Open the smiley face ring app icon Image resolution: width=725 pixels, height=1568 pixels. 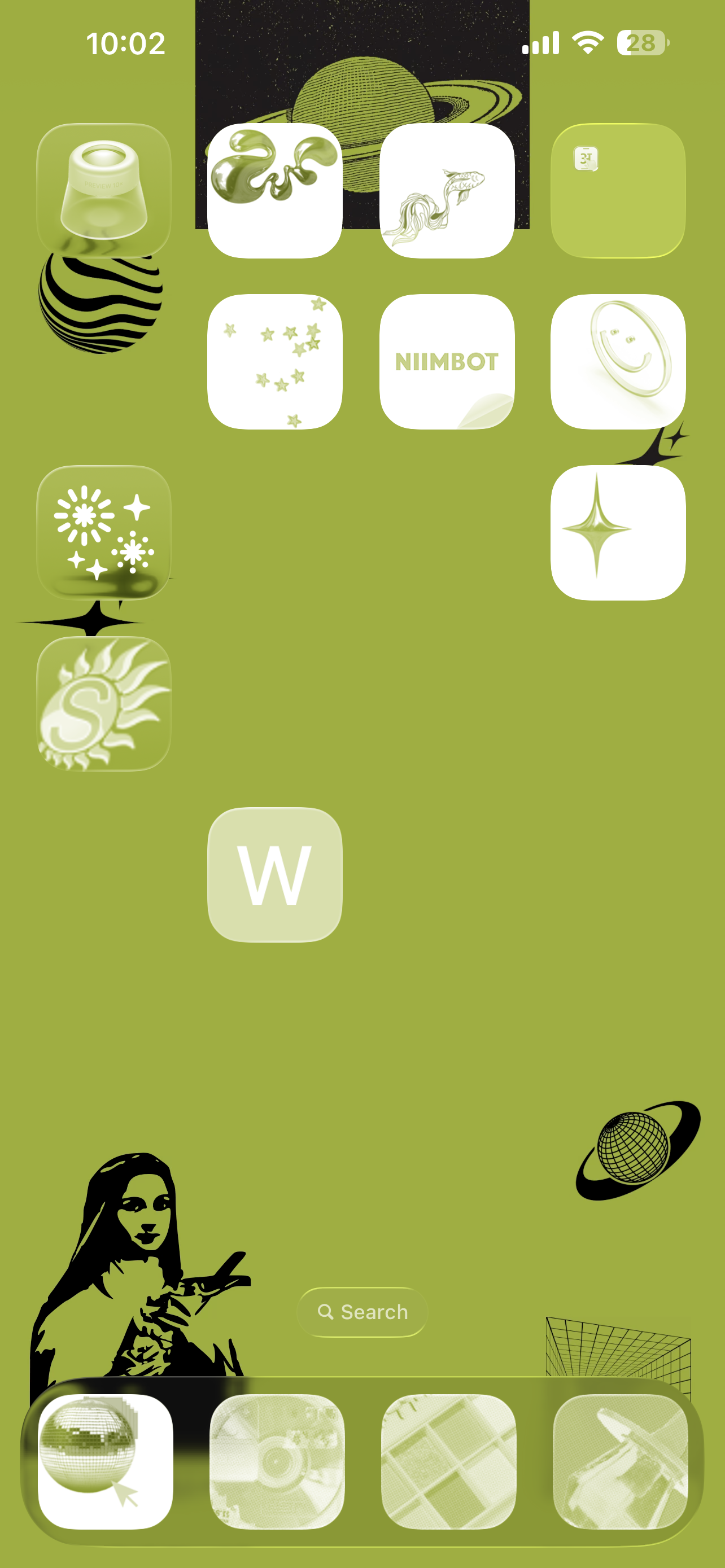[618, 362]
